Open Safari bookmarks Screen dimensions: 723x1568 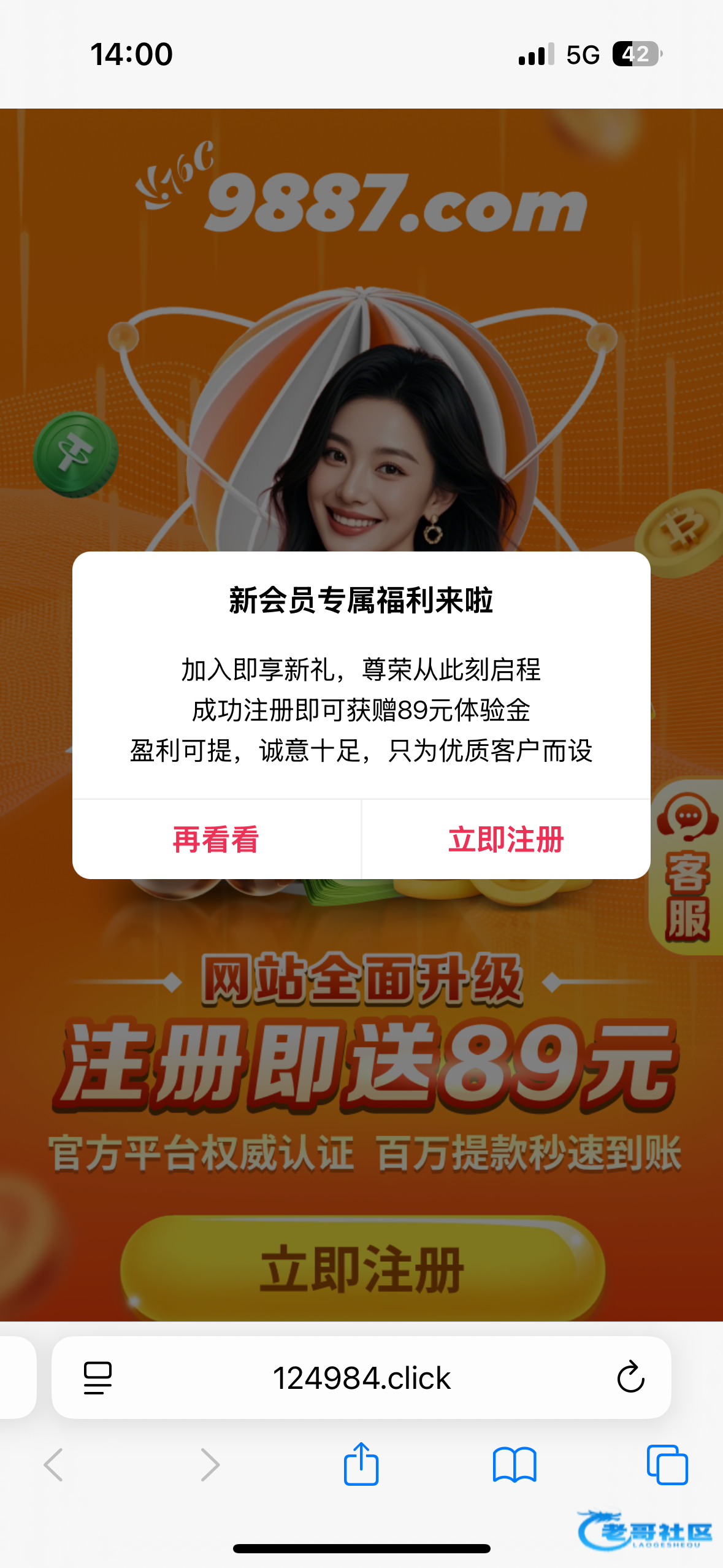(515, 1465)
